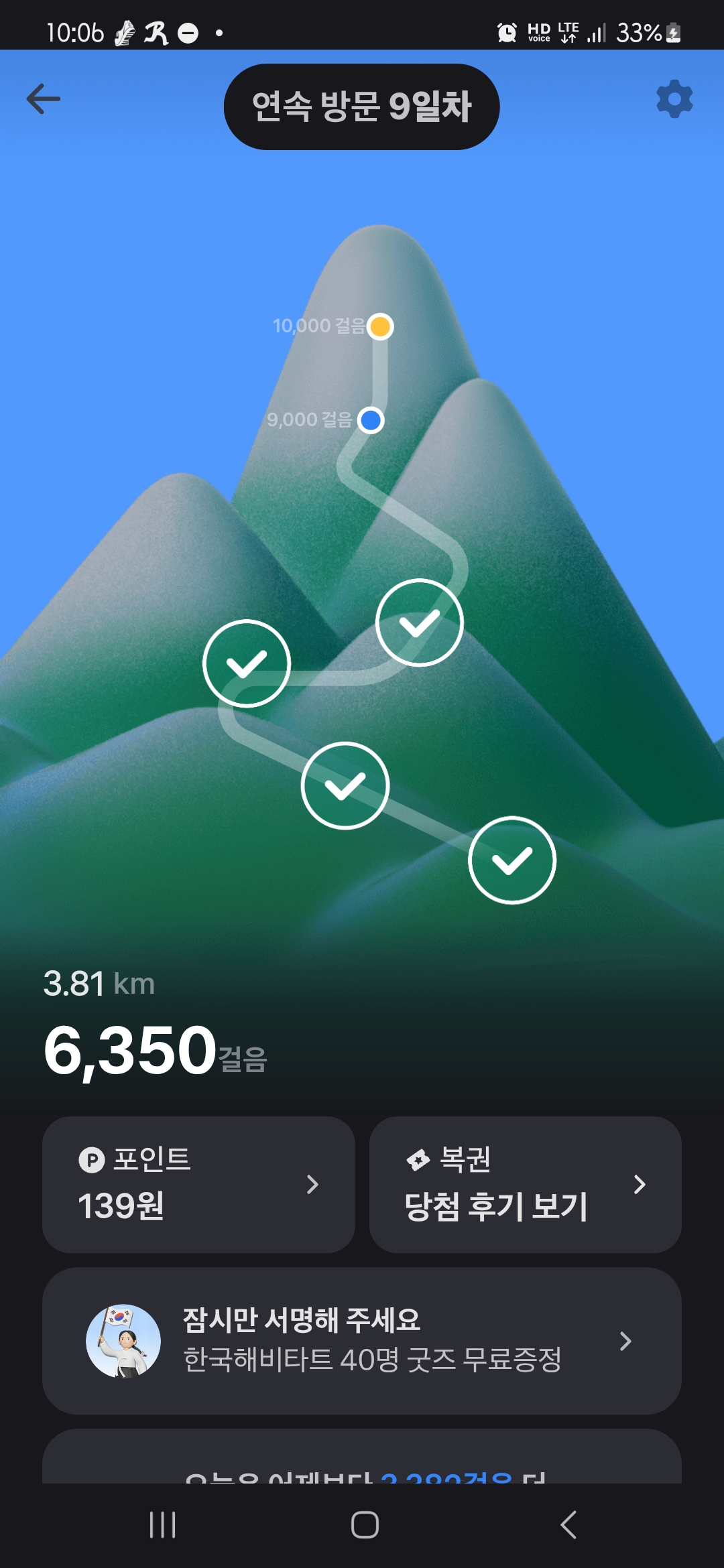
Task: Go to the home screen
Action: [x=365, y=1524]
